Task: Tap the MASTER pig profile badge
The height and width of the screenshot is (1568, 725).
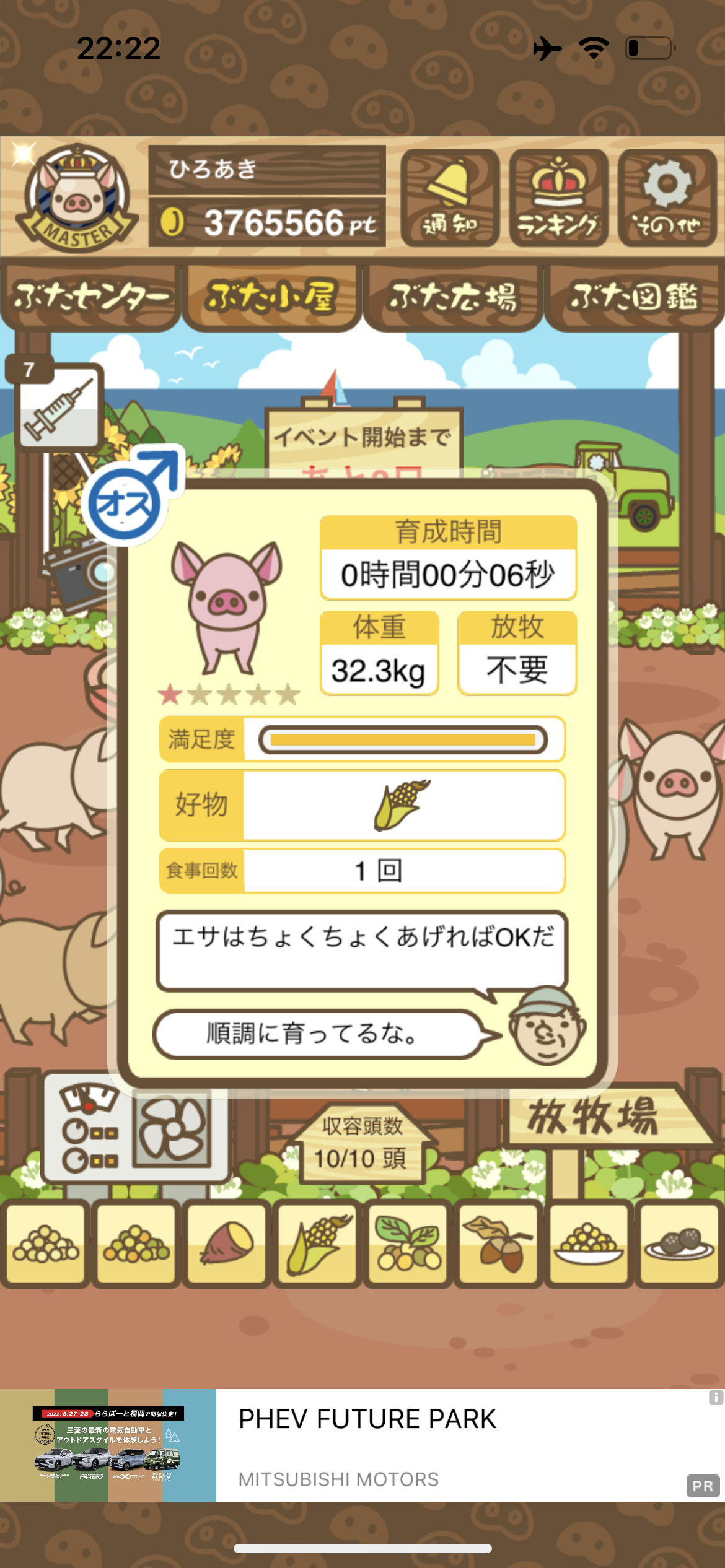Action: pyautogui.click(x=77, y=198)
